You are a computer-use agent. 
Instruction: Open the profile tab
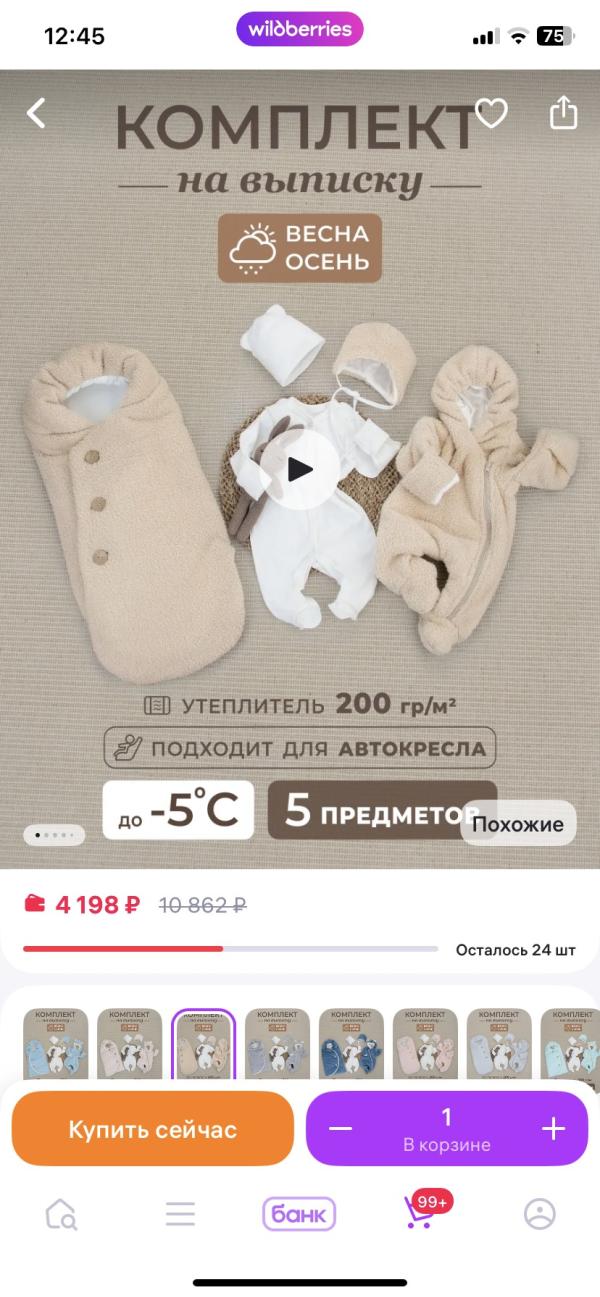(540, 1214)
